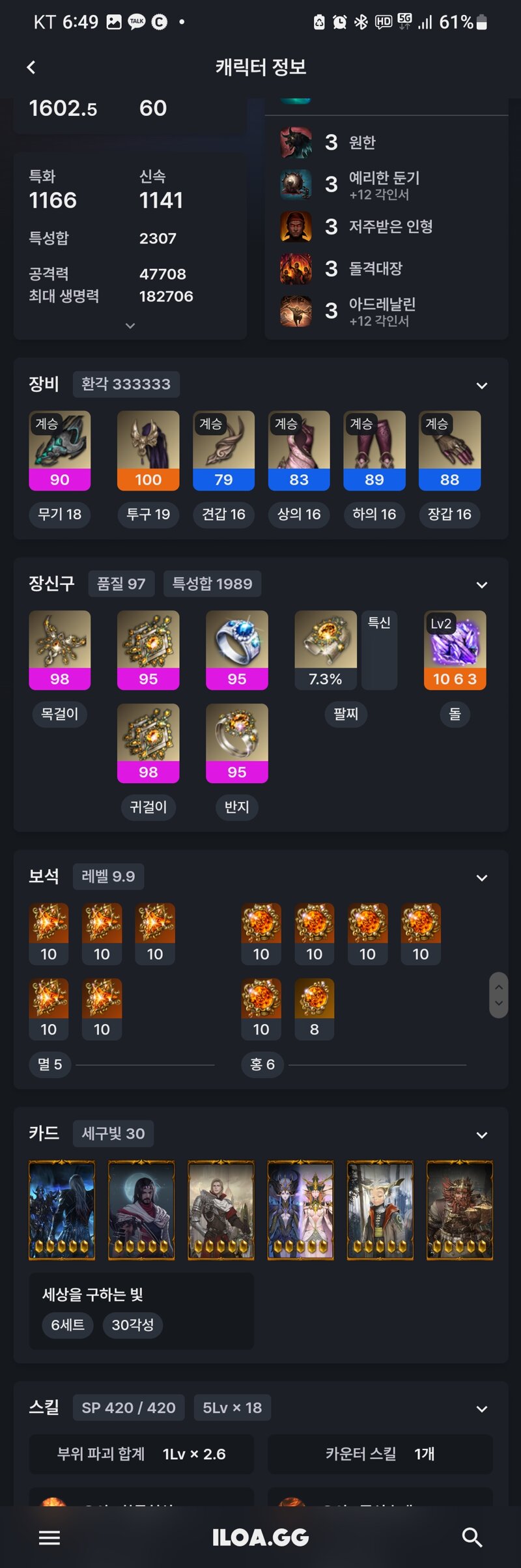View the 팔찌 bracelet item
521x1568 pixels.
pos(326,649)
